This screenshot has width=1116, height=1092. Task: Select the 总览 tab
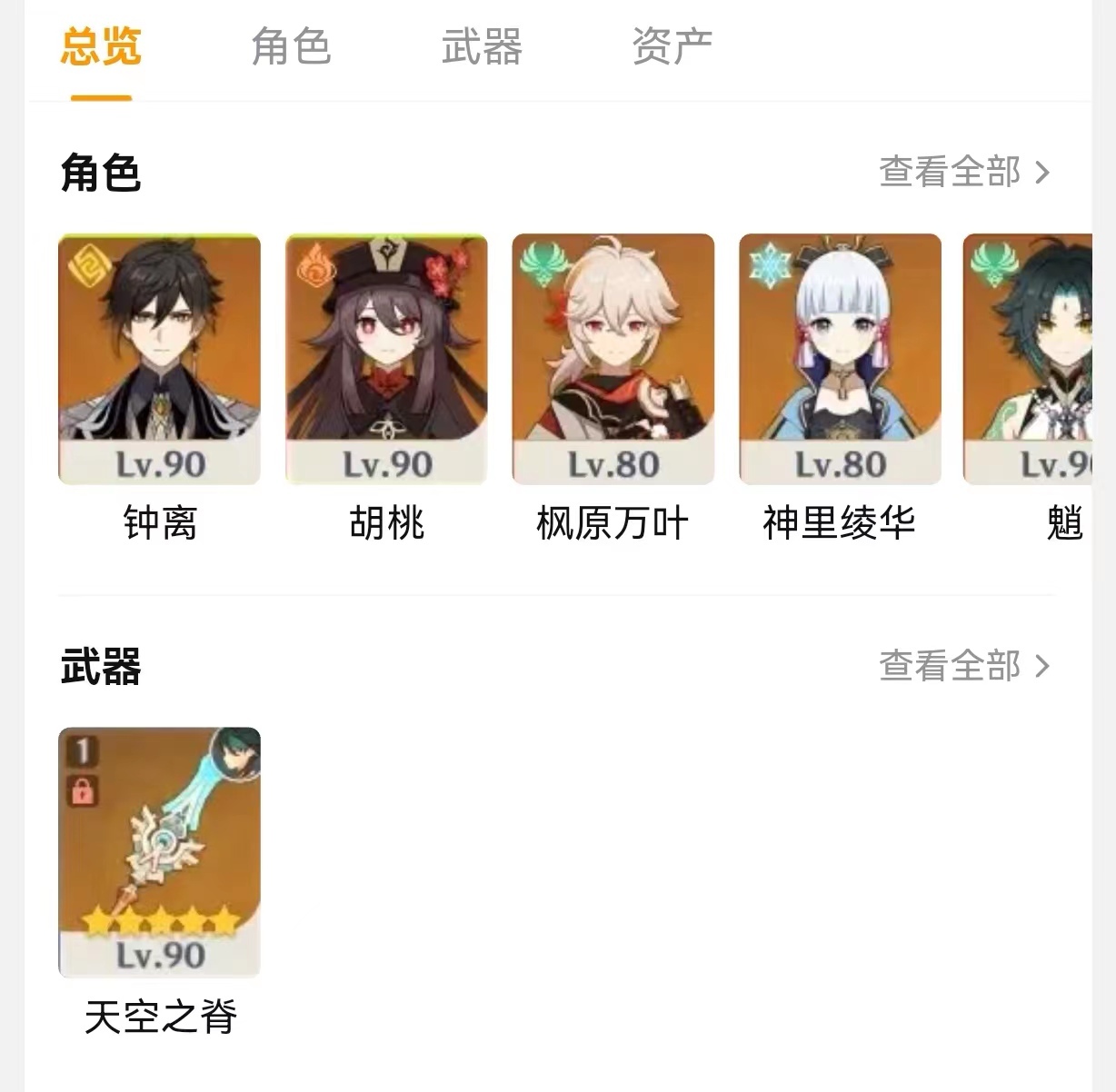click(x=101, y=47)
